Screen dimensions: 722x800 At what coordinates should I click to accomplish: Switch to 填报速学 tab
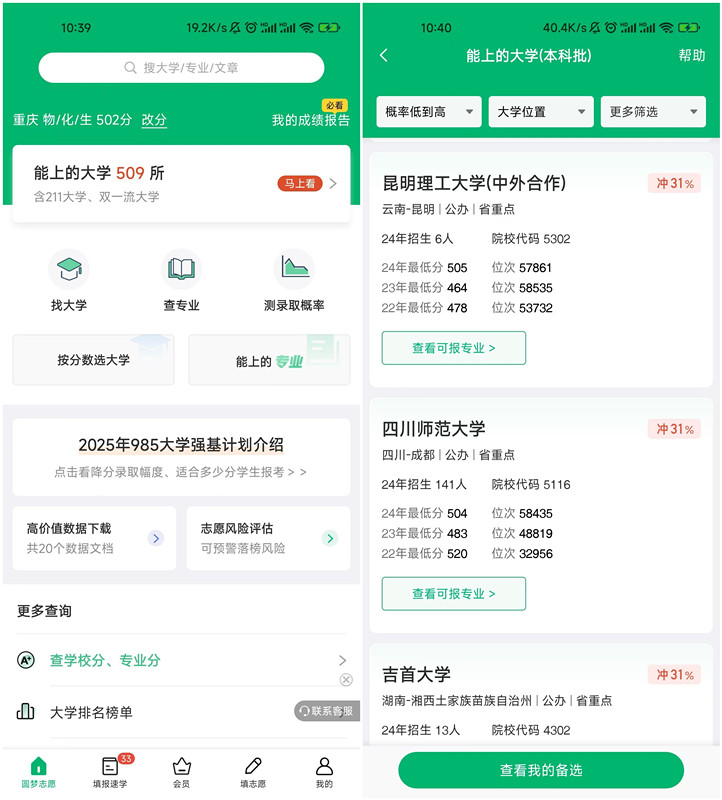click(x=109, y=772)
